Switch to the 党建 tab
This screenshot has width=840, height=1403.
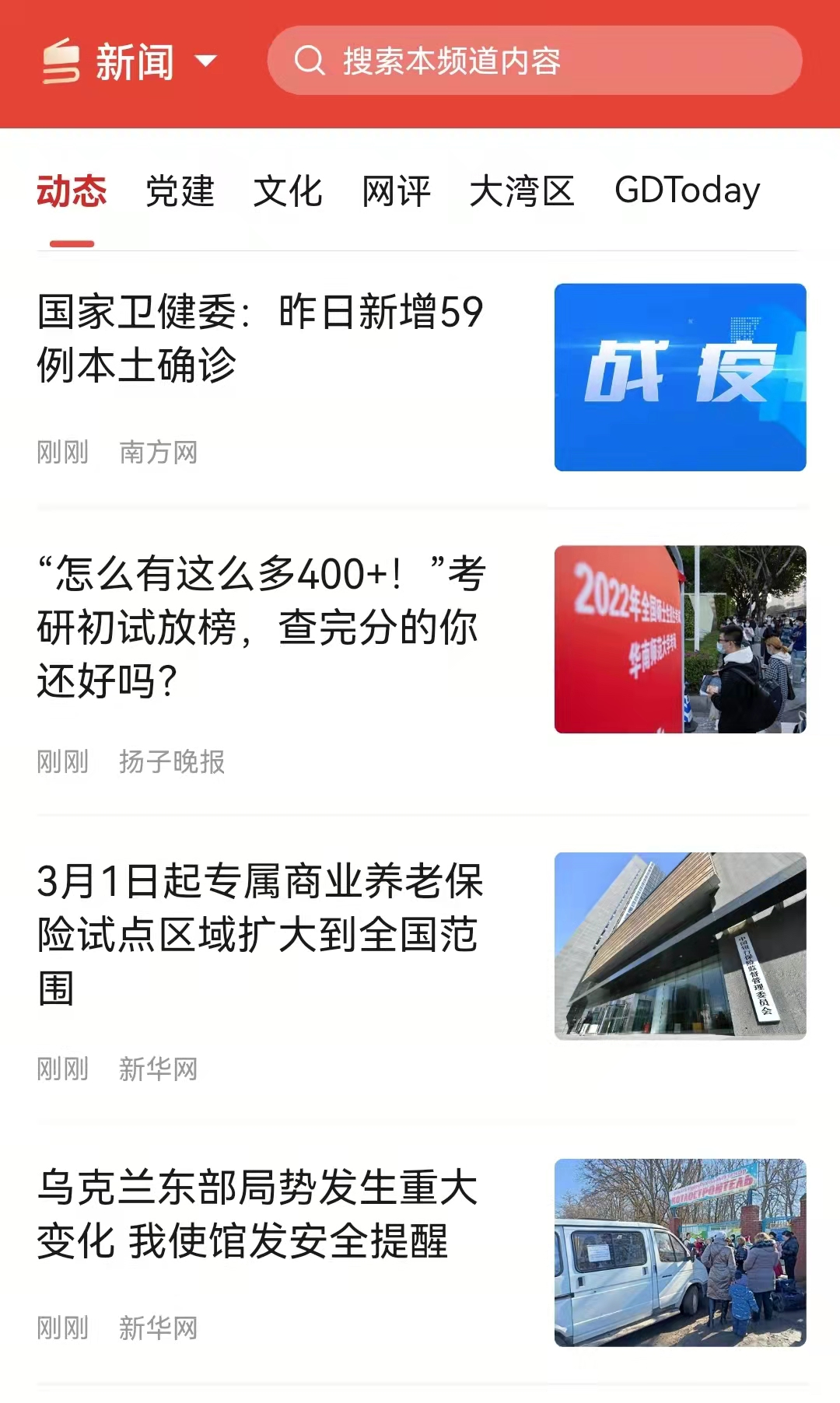(x=180, y=191)
